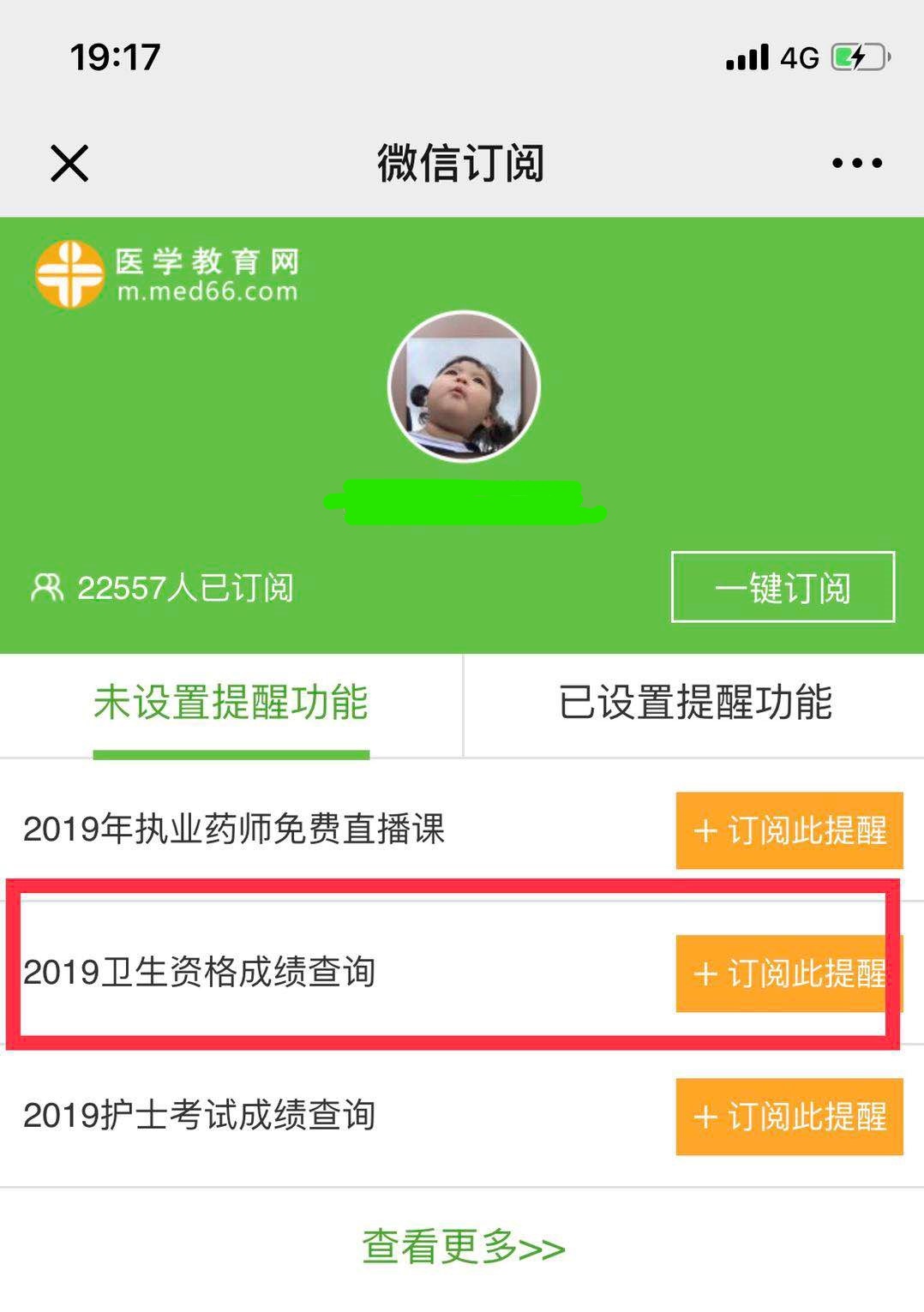
Task: Open the three-dot overflow menu
Action: [856, 163]
